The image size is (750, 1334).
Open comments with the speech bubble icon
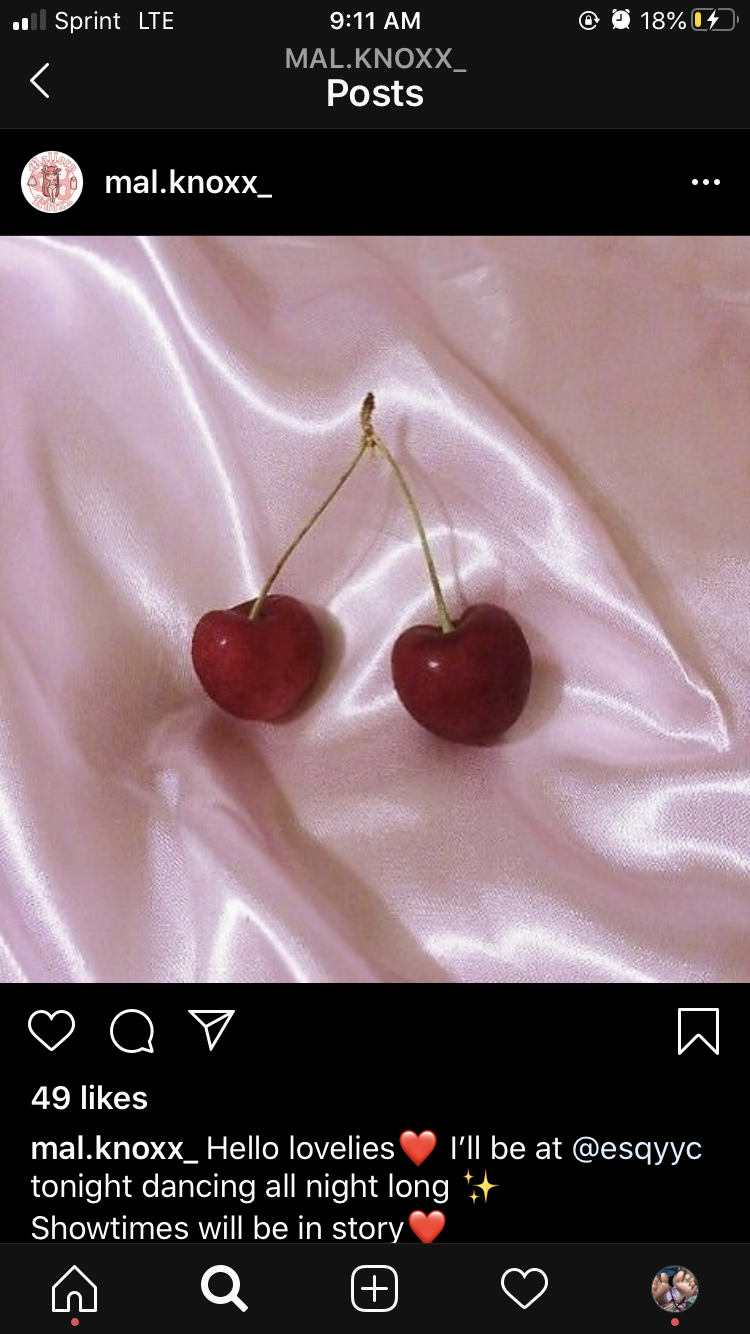coord(132,1031)
